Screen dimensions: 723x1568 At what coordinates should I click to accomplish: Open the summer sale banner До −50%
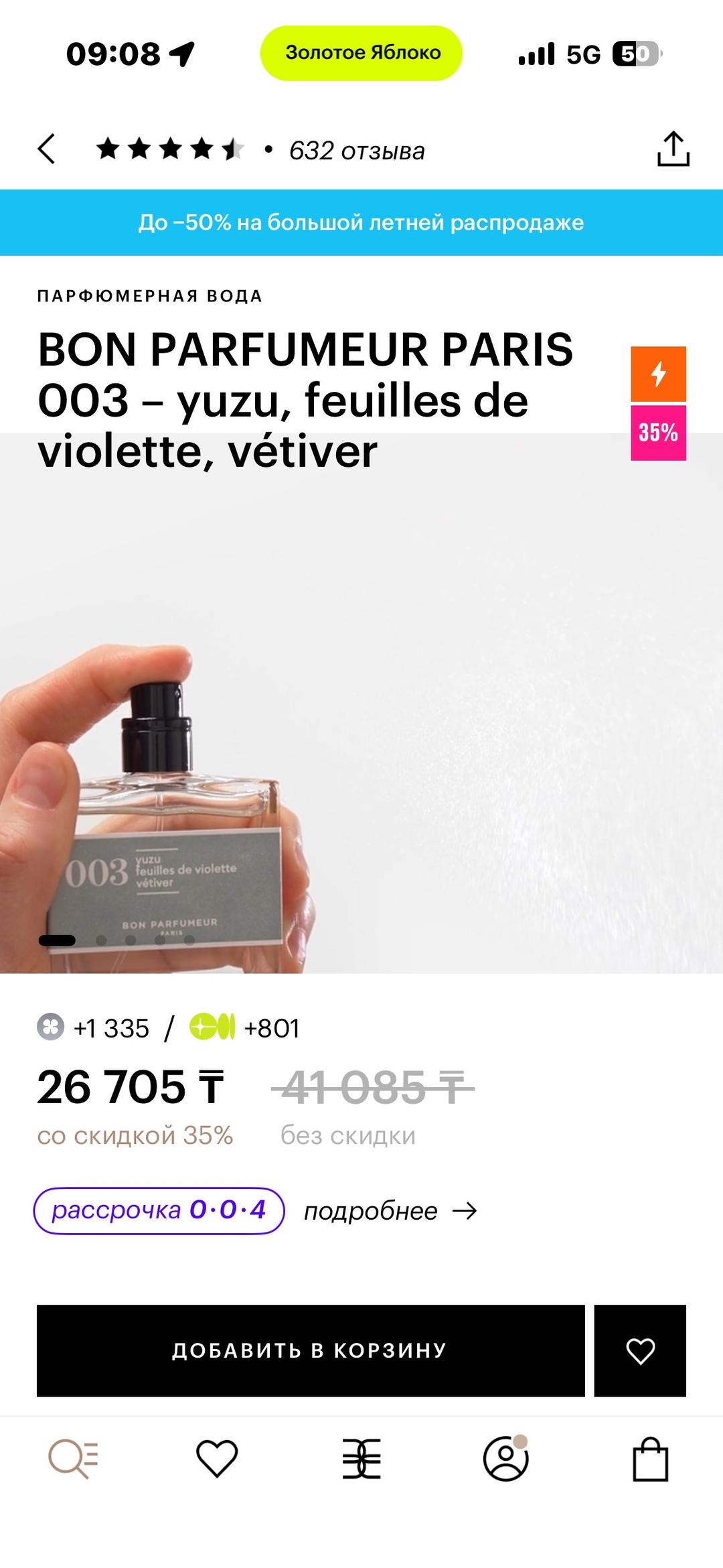[361, 222]
